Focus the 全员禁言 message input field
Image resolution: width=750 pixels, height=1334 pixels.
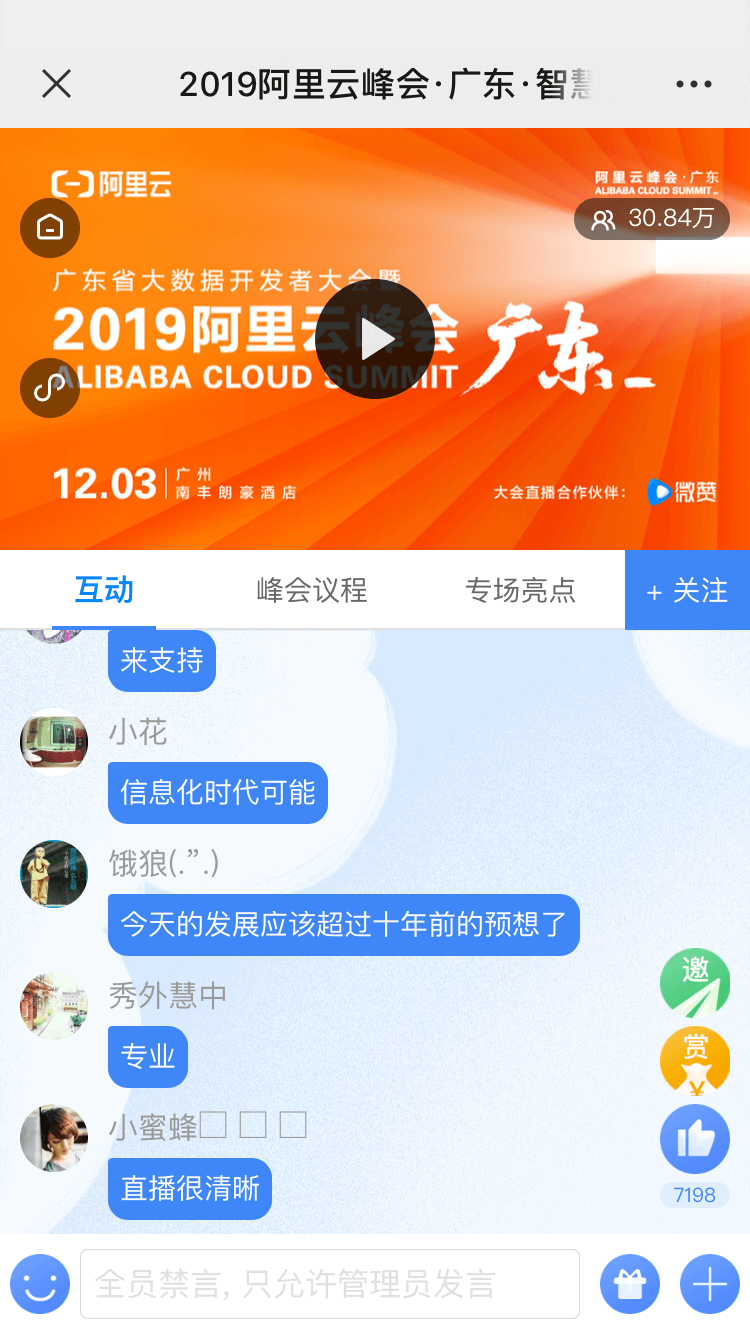(330, 1284)
